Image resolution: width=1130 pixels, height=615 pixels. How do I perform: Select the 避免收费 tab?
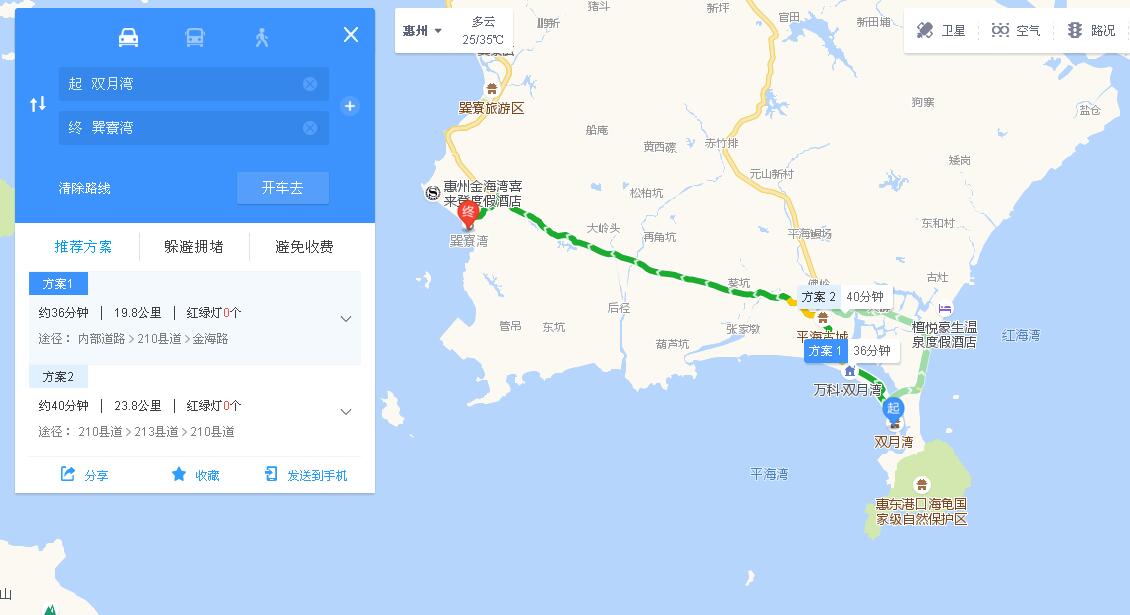pos(304,247)
